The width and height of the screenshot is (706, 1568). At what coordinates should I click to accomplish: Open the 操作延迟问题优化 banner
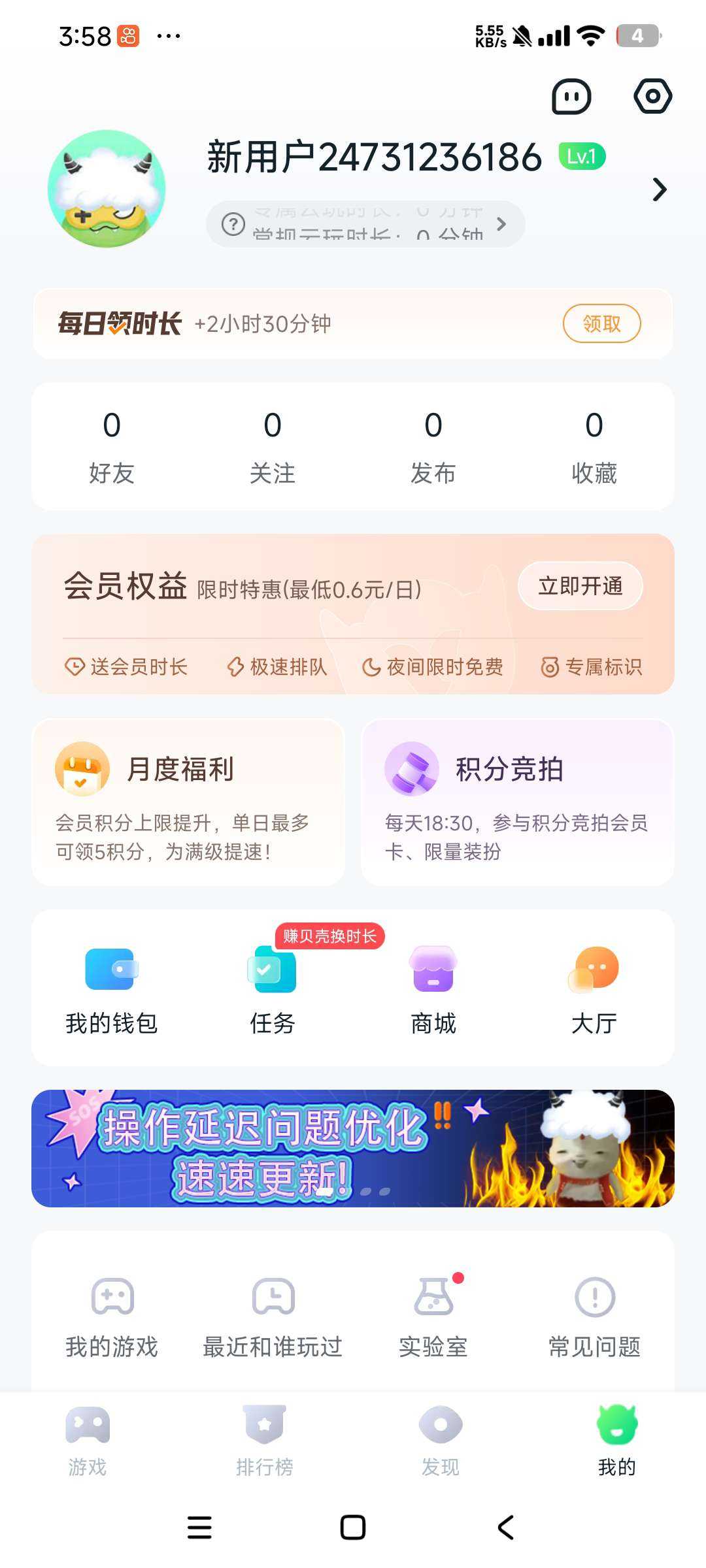353,1148
